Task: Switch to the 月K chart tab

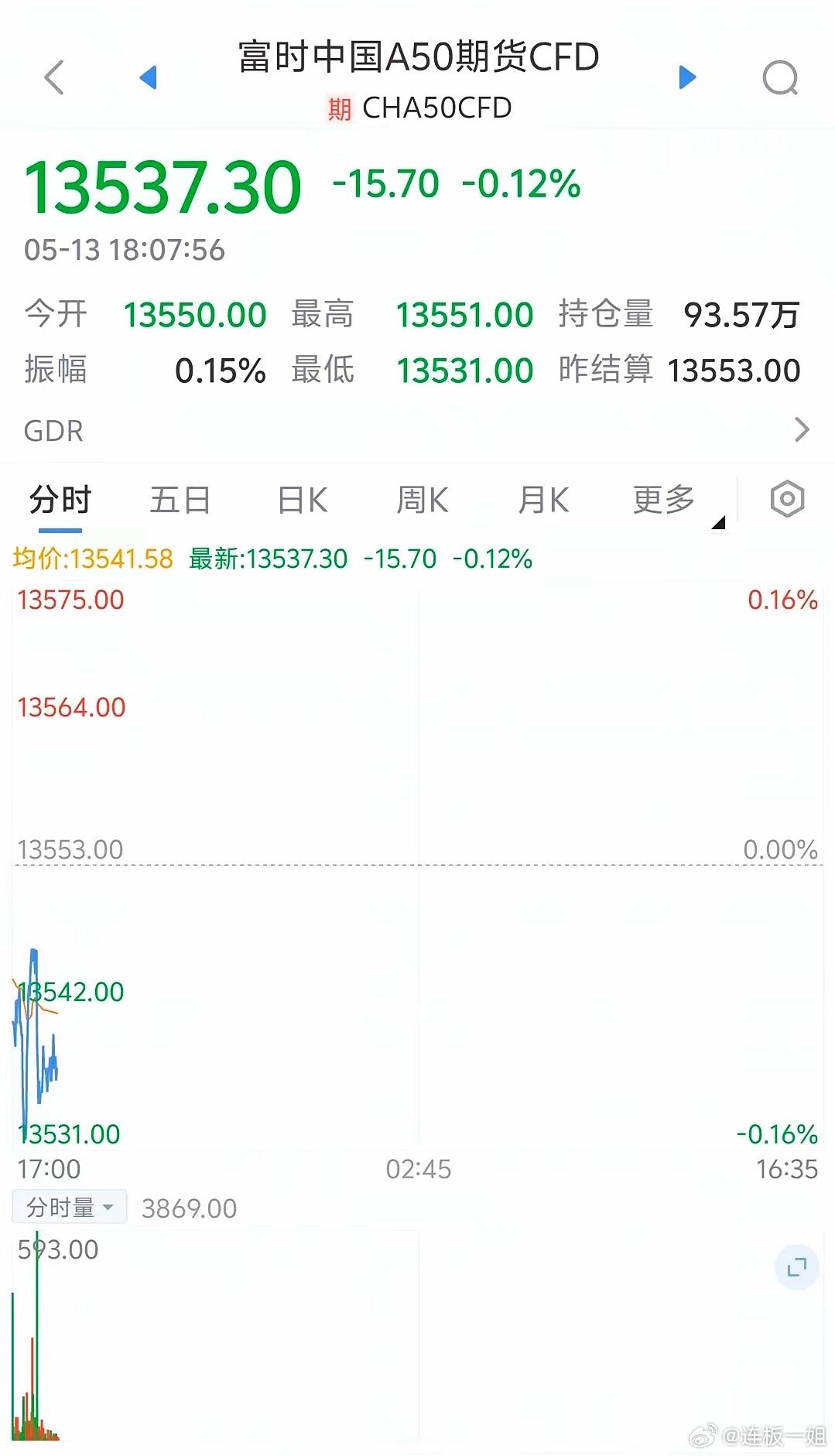Action: 543,500
